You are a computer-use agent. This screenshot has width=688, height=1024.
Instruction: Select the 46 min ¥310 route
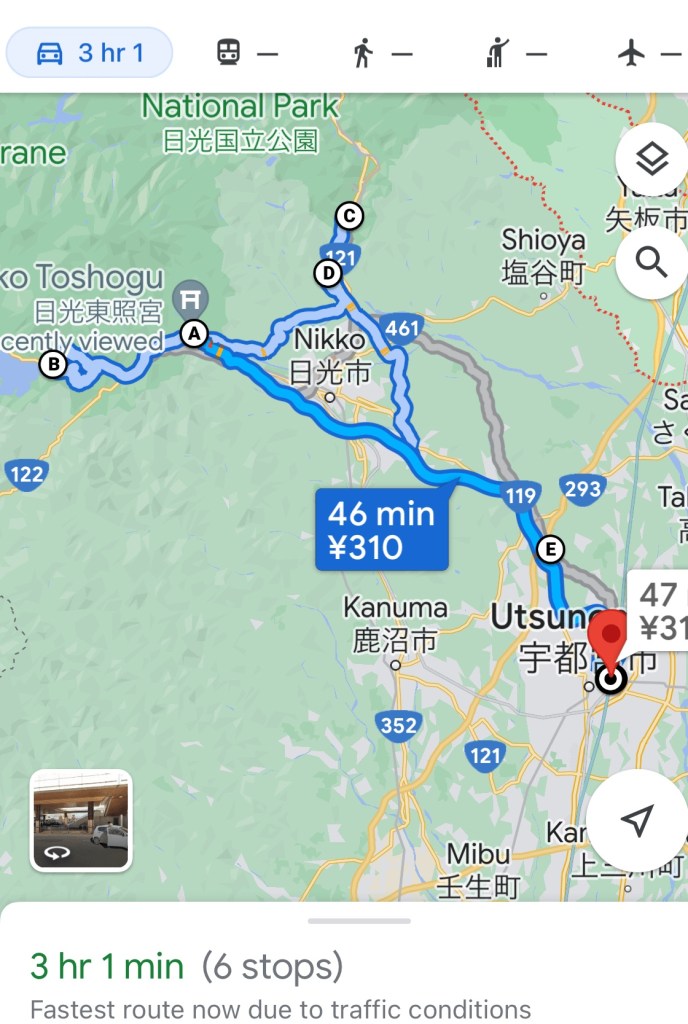coord(381,530)
